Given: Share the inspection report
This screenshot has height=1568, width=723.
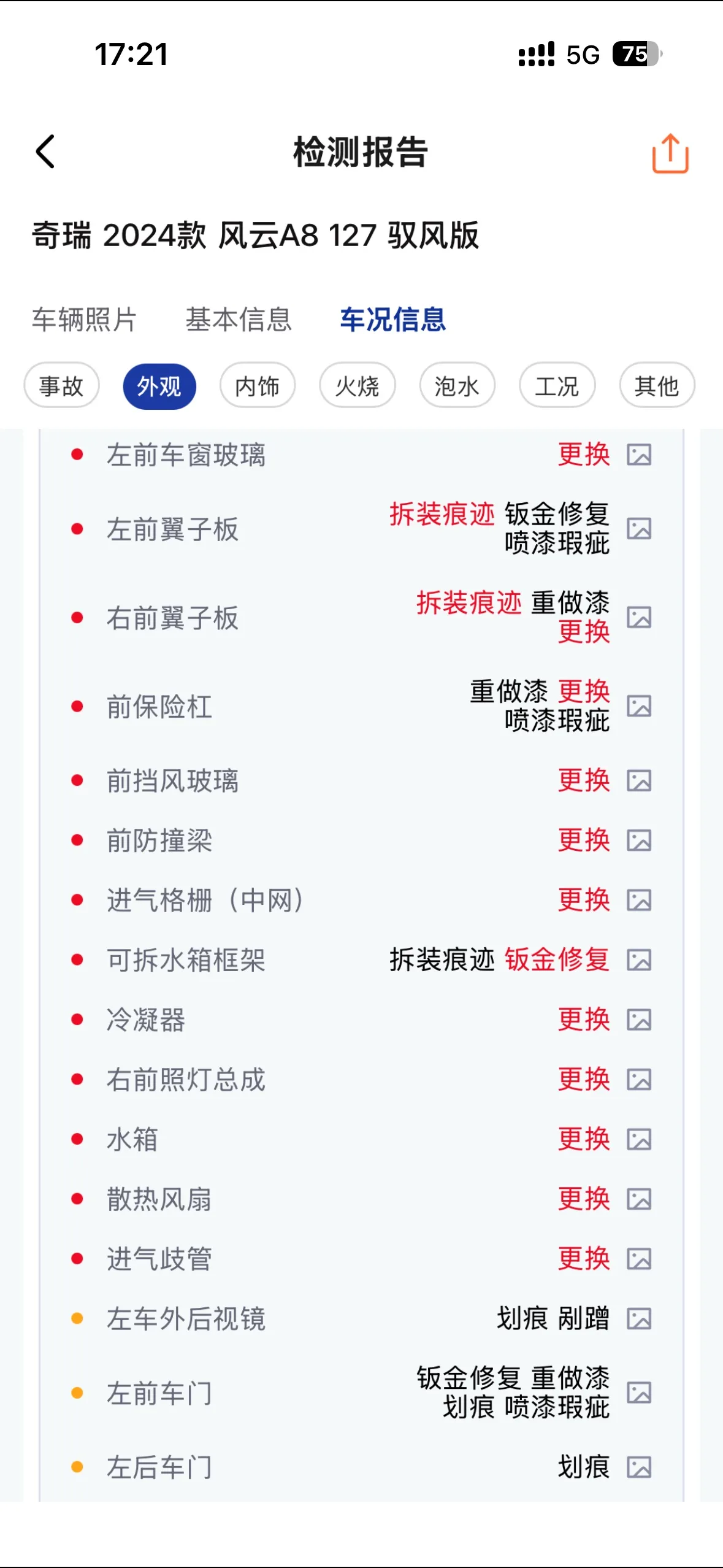Looking at the screenshot, I should click(670, 153).
